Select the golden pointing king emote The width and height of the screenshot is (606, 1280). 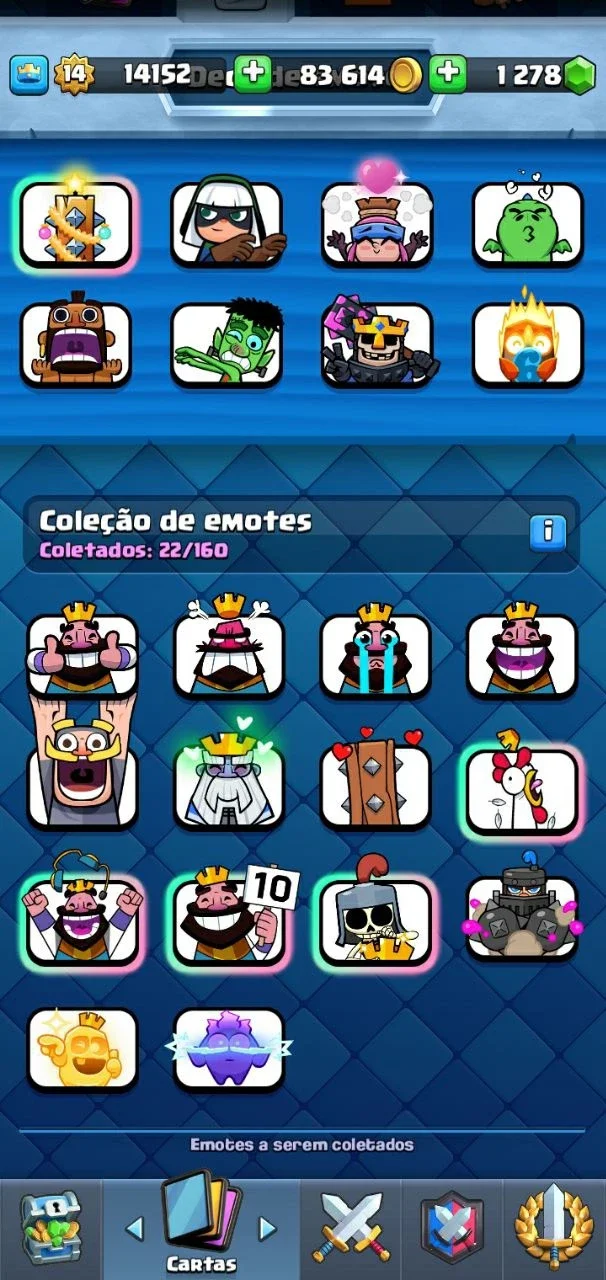[81, 1048]
